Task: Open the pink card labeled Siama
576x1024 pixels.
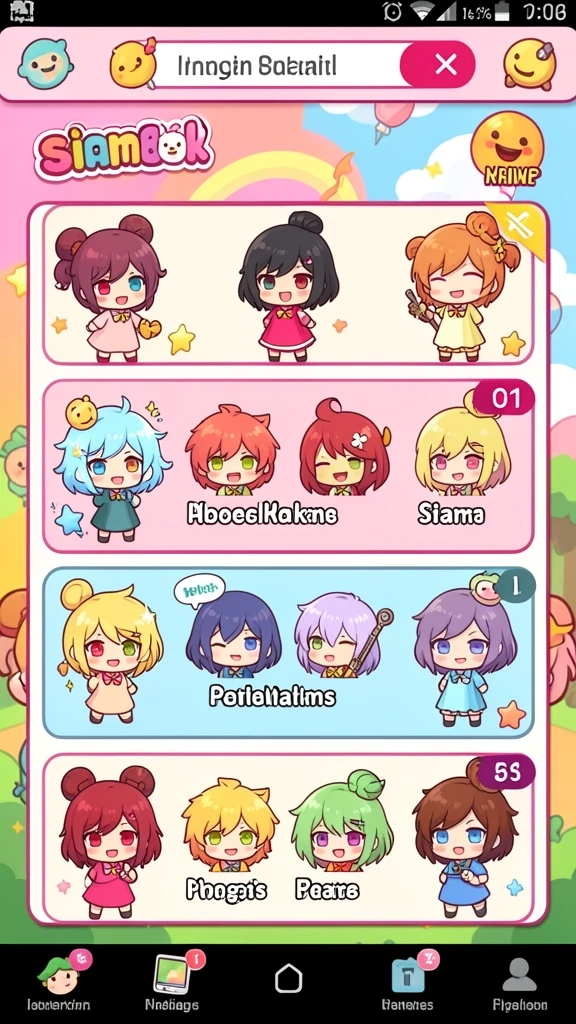Action: pos(288,466)
